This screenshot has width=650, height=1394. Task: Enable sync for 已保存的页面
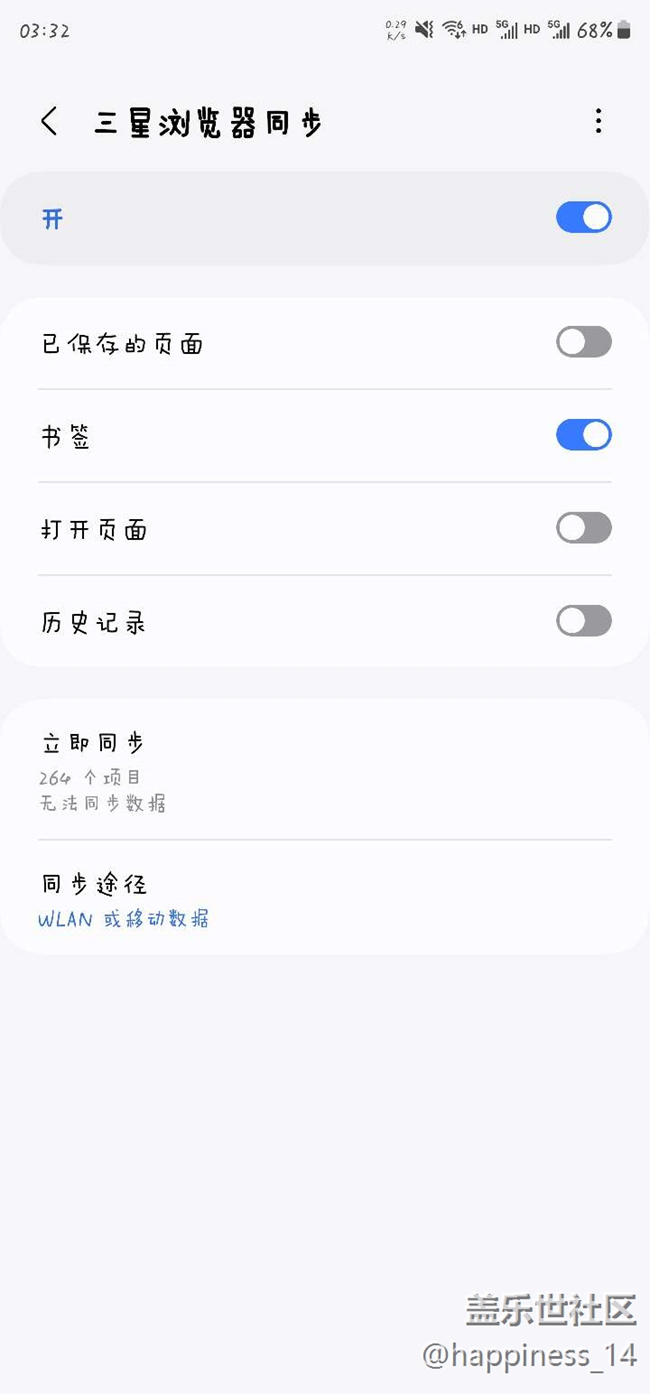[584, 343]
